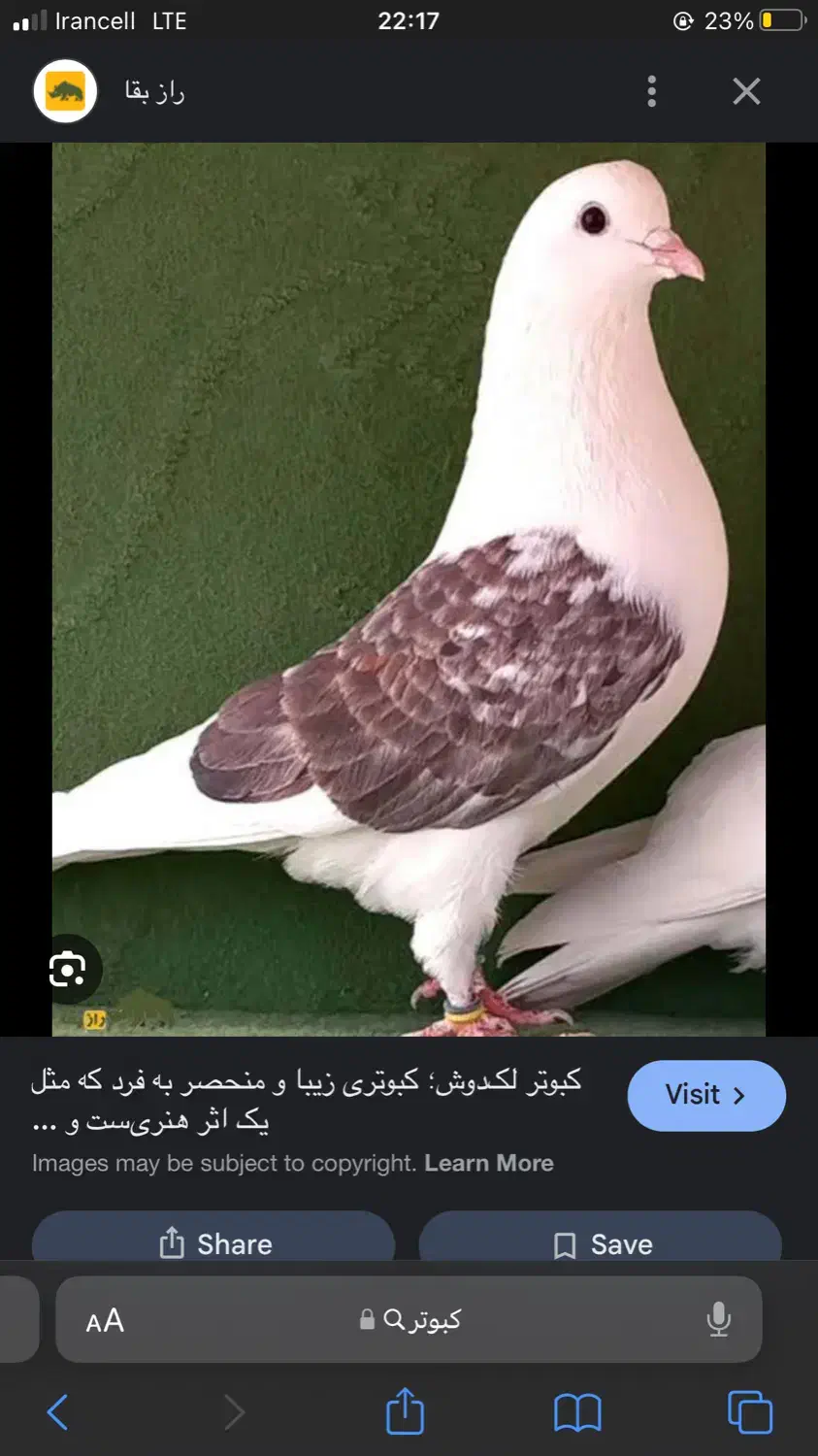Tap the Visit button

point(706,1095)
